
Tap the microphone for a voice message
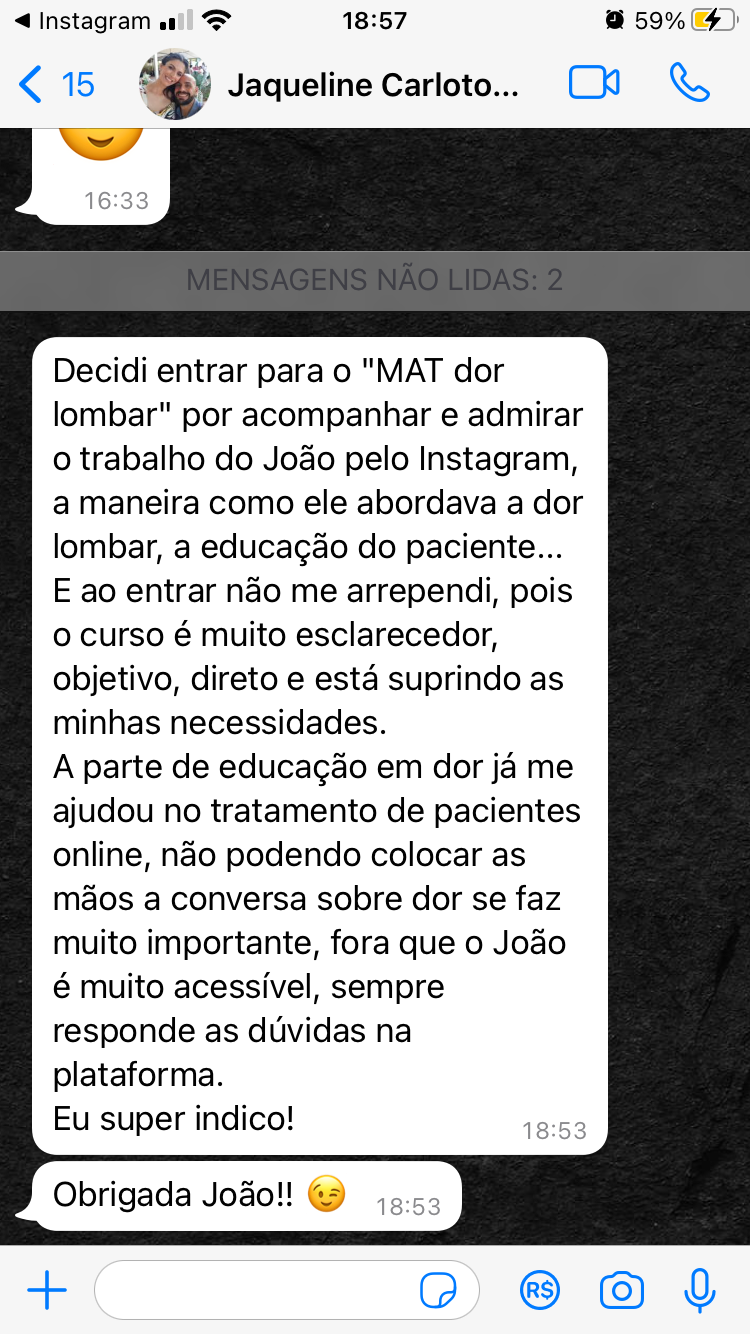pos(700,1291)
